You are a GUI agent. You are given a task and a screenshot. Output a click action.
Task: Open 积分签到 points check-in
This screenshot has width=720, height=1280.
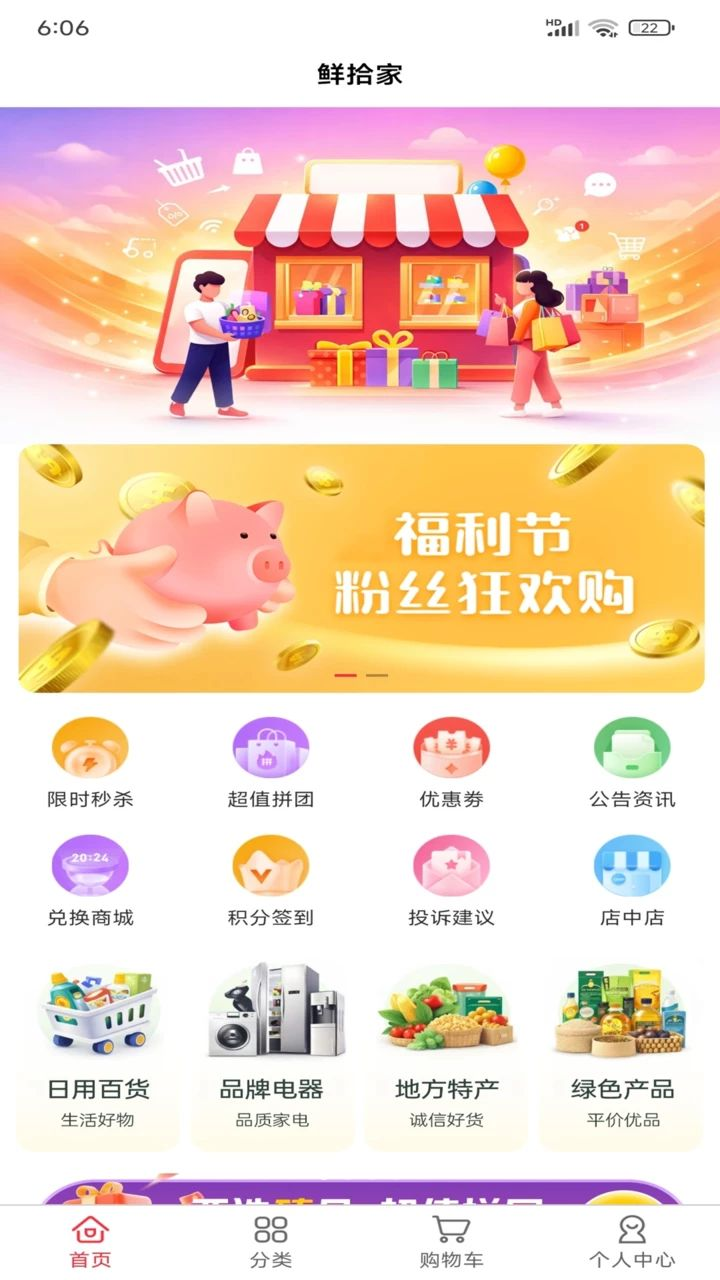(270, 881)
